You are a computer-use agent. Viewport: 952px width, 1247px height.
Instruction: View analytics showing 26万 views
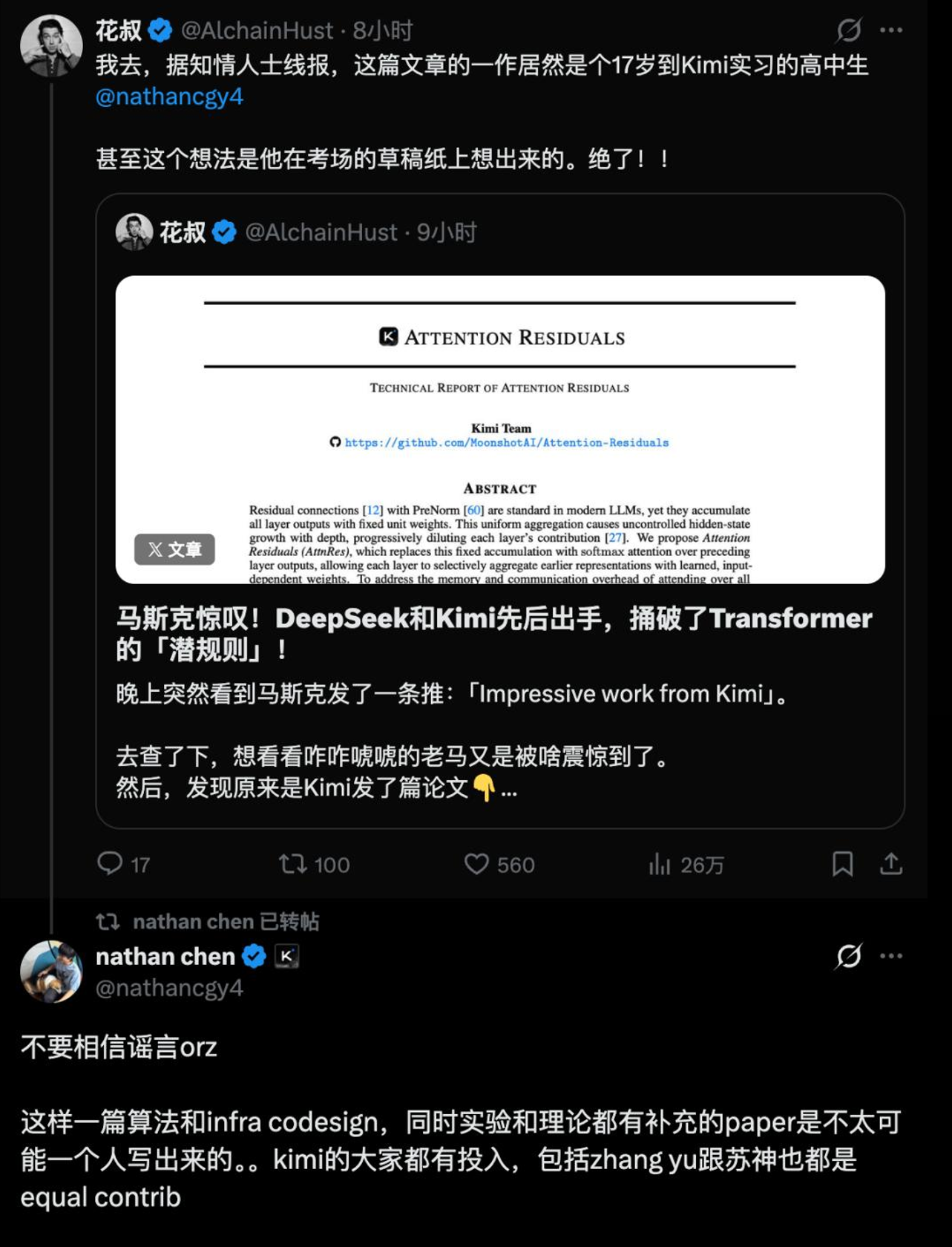point(660,864)
